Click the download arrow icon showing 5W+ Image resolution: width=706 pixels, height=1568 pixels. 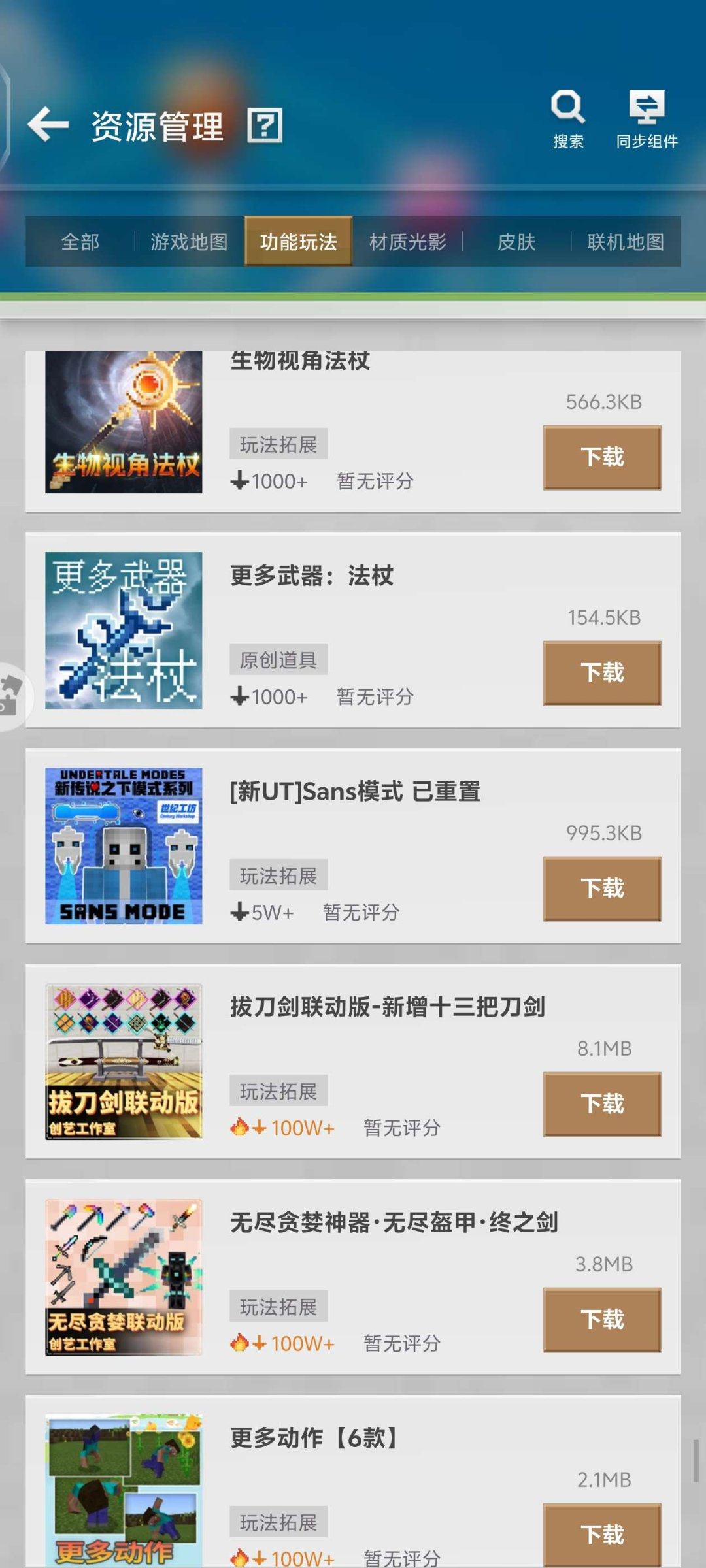tap(241, 911)
